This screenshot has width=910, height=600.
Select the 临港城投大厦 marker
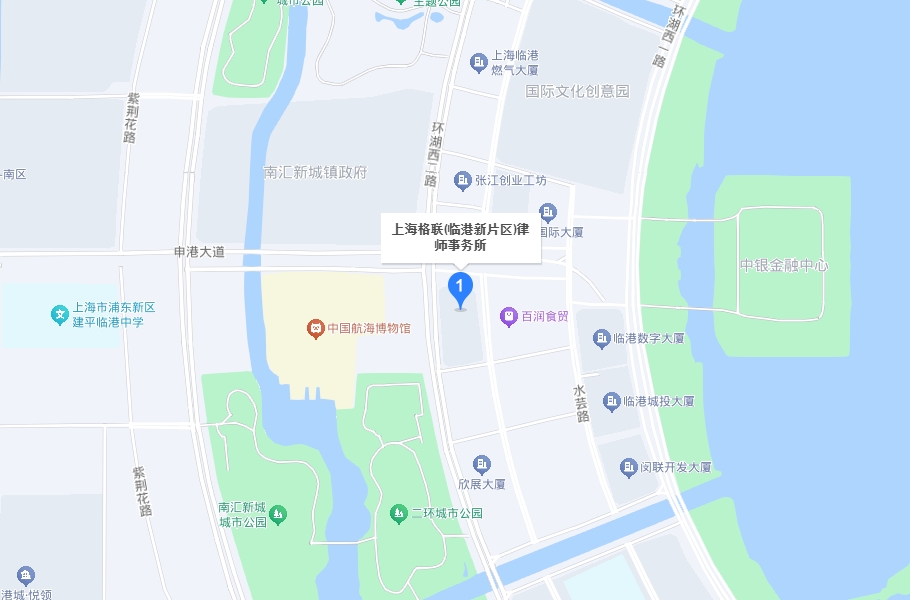[x=611, y=401]
